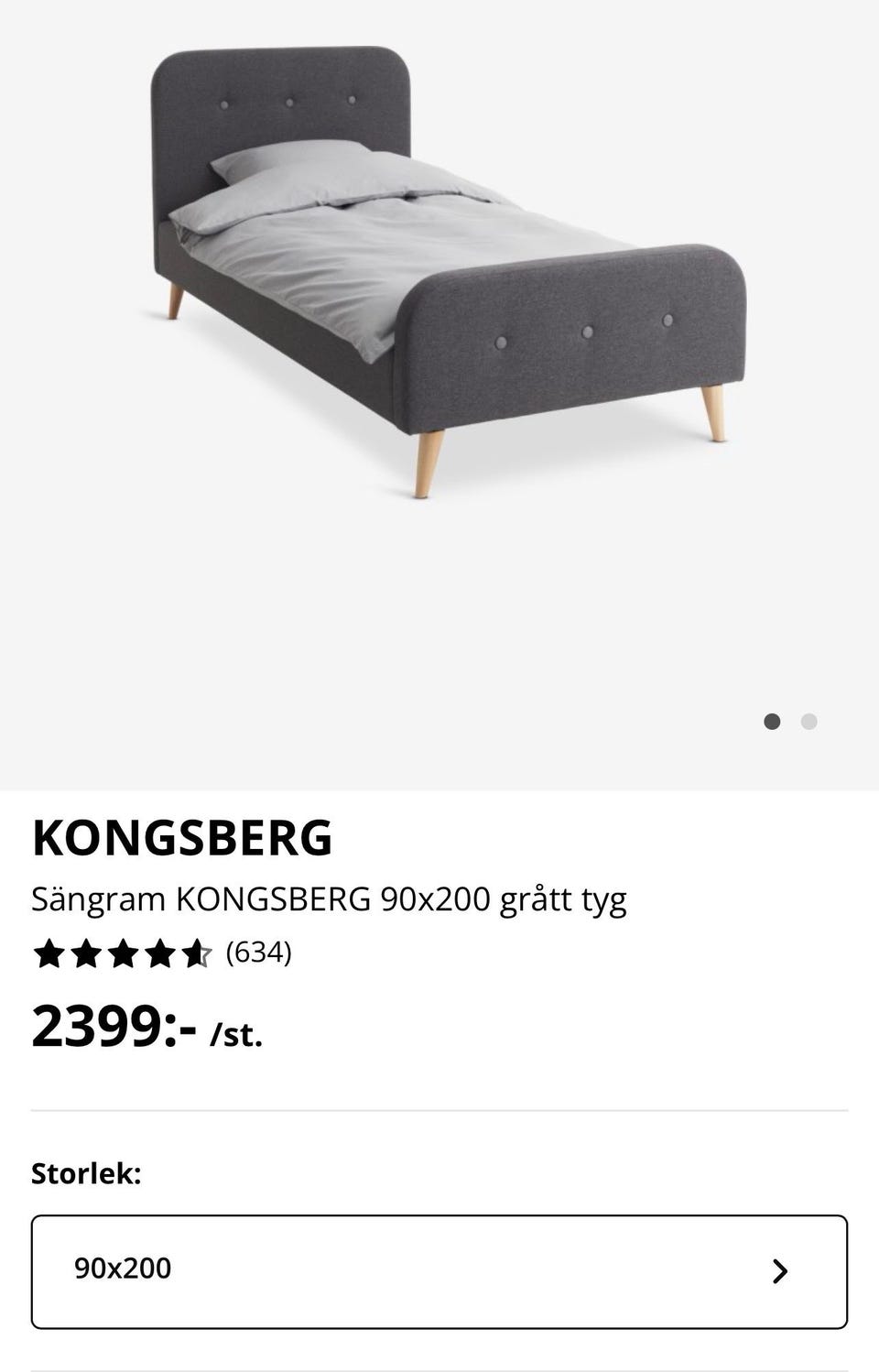
Task: Click the KONGSBERG bed product photo
Action: 439,275
